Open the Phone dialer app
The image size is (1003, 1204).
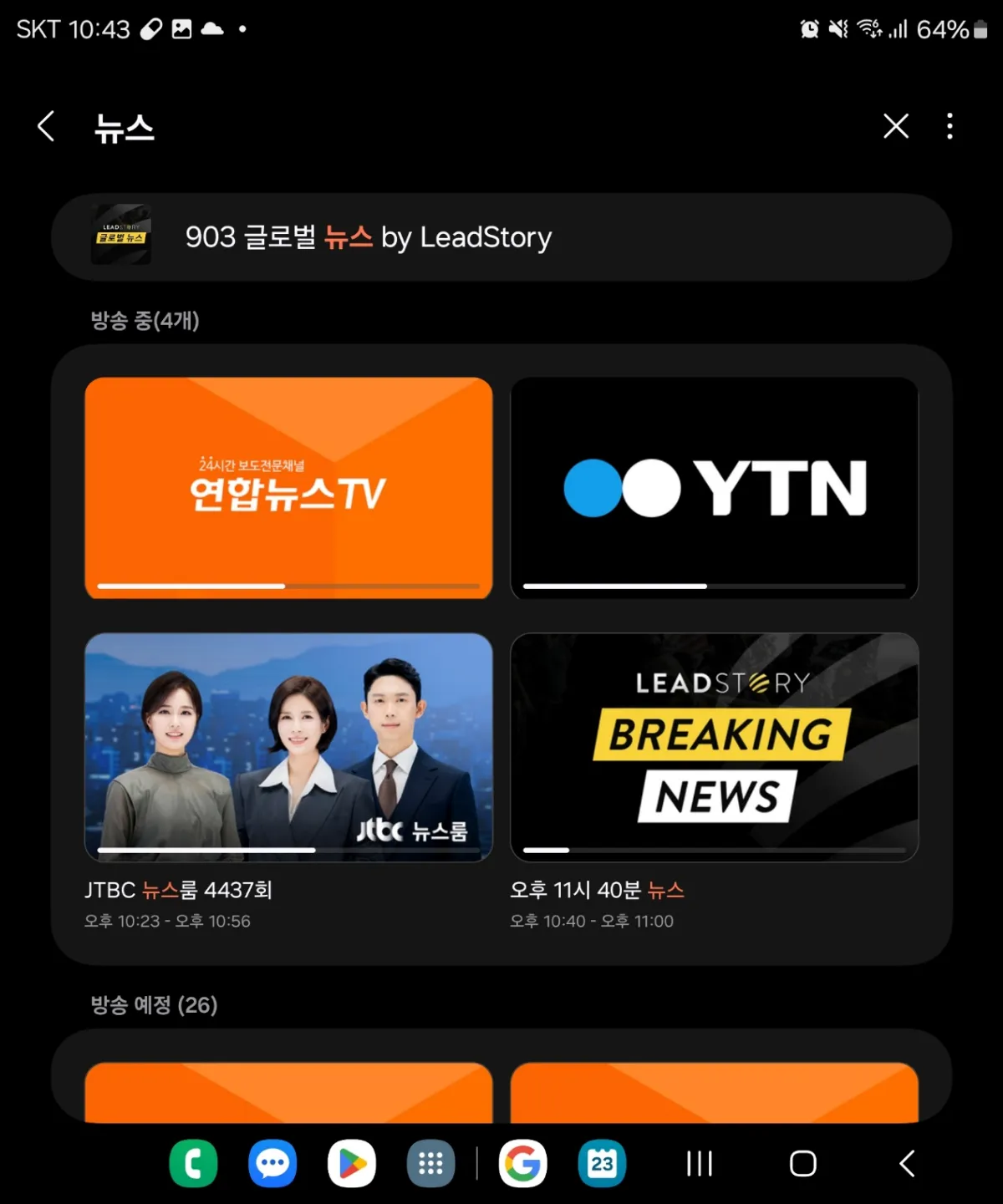click(x=193, y=1163)
